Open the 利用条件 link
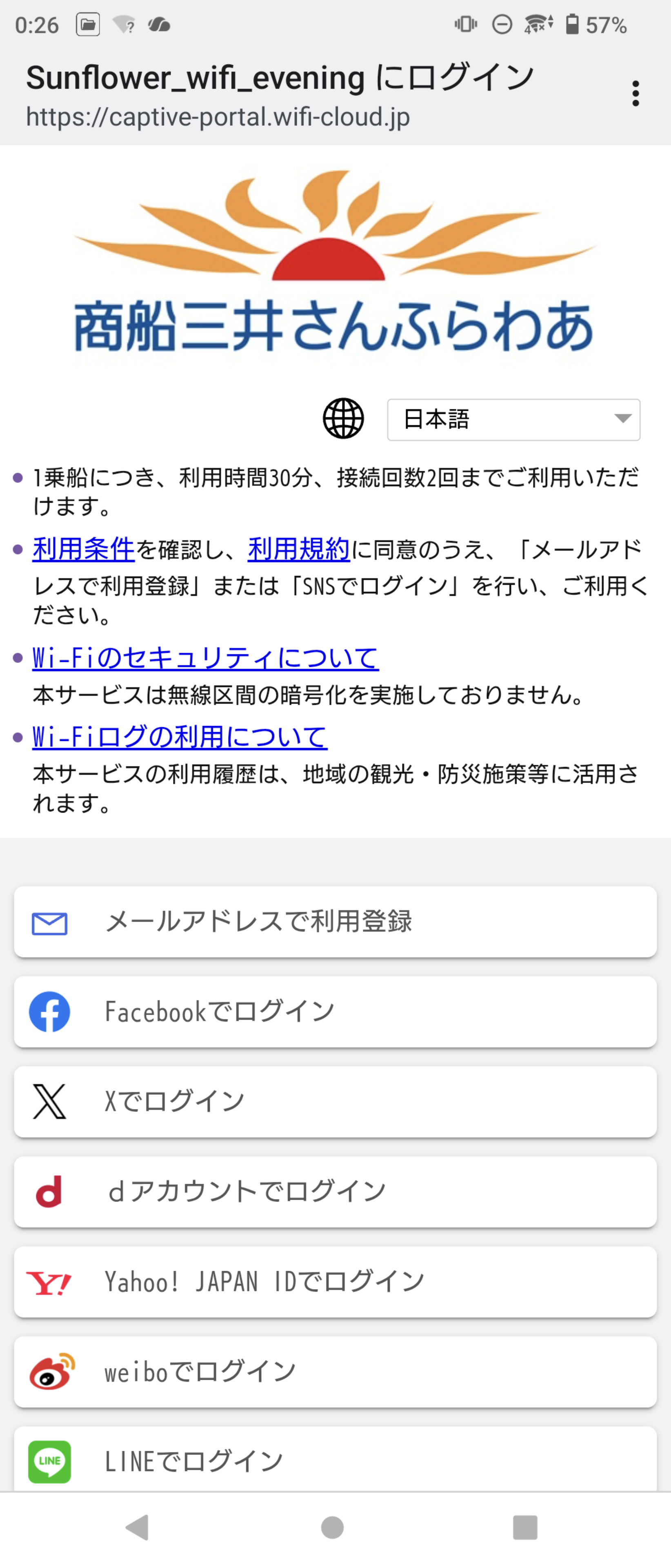 pyautogui.click(x=82, y=550)
